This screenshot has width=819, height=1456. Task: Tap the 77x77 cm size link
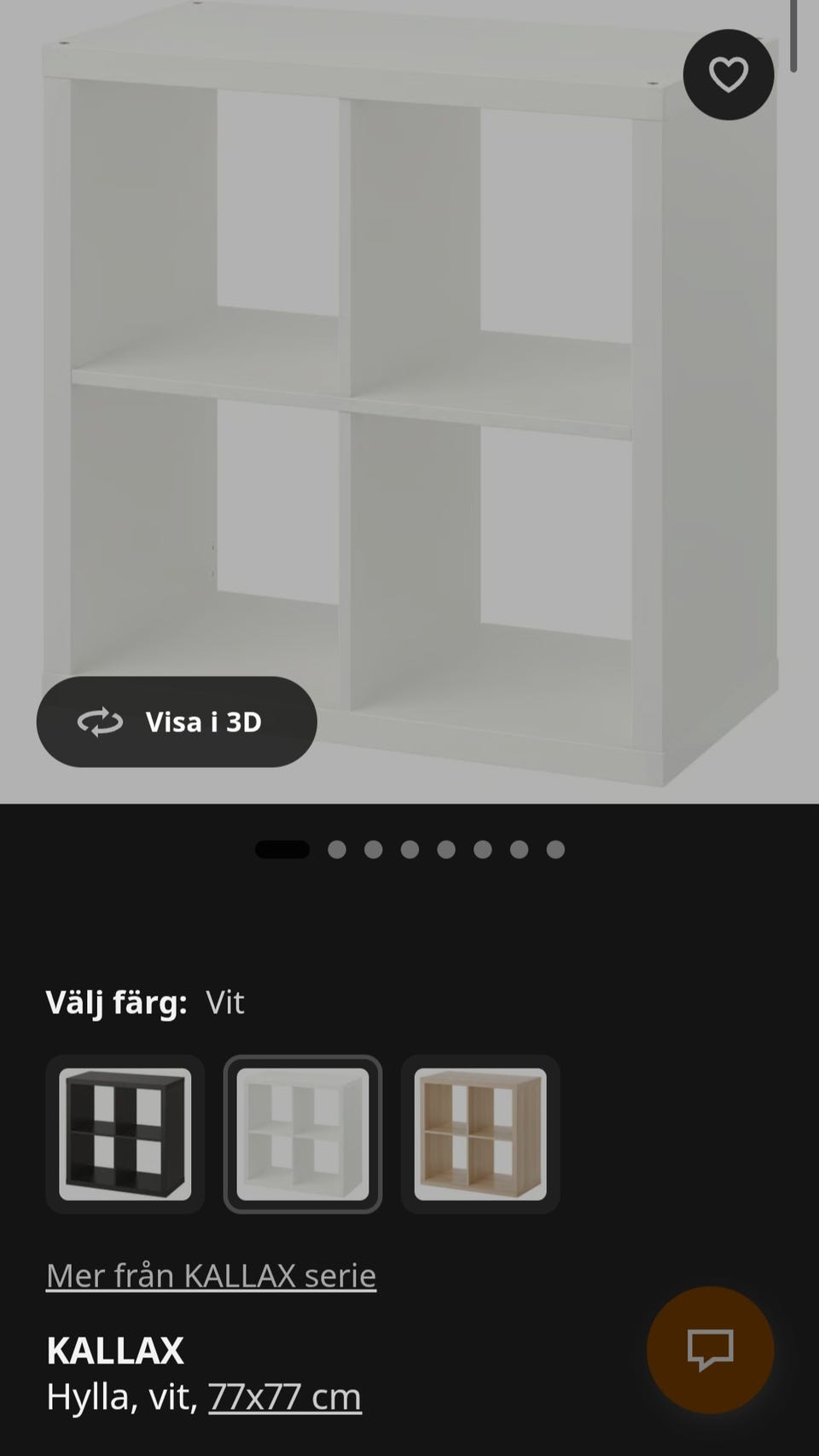pos(285,1397)
